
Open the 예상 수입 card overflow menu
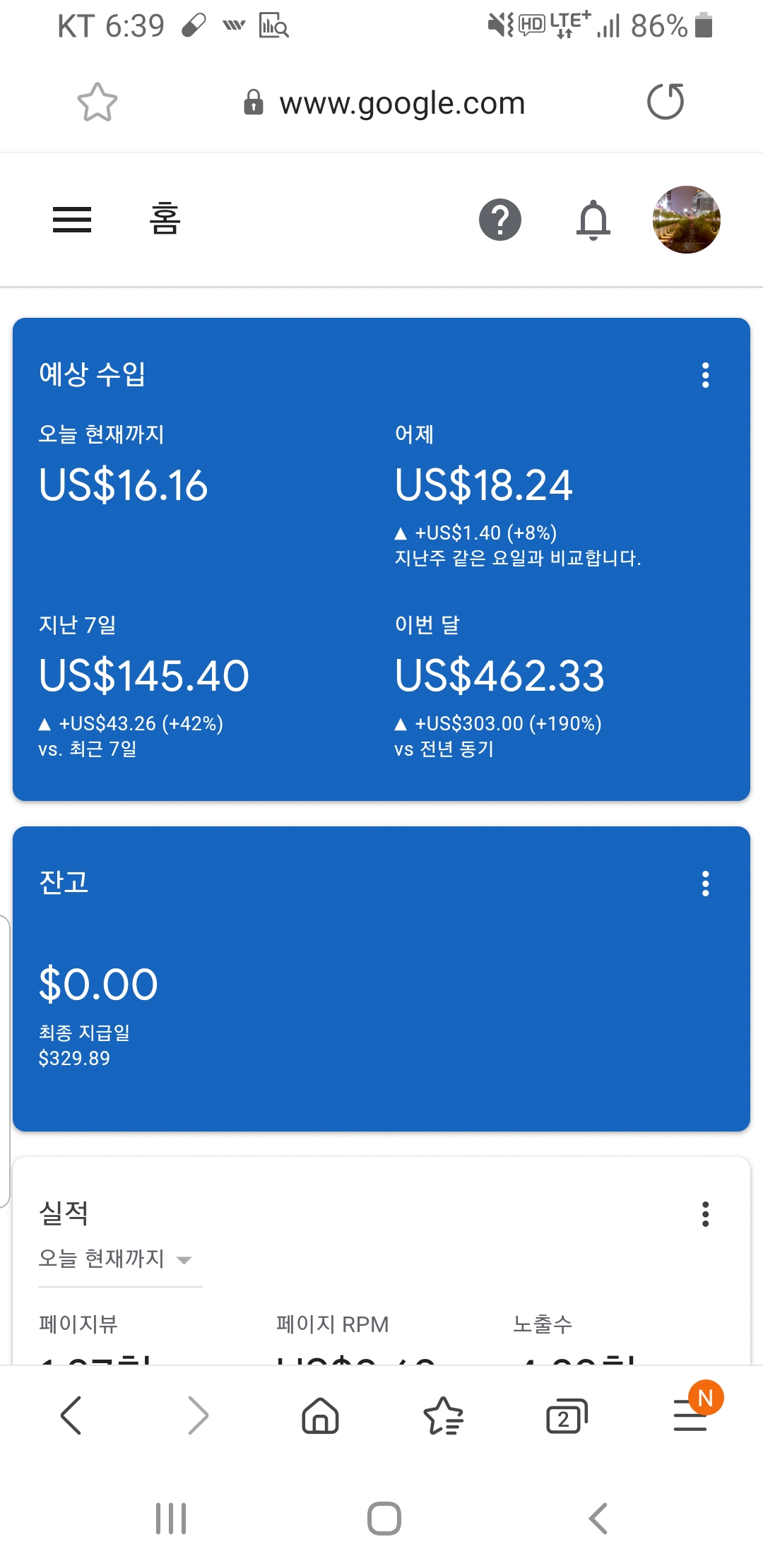tap(705, 375)
